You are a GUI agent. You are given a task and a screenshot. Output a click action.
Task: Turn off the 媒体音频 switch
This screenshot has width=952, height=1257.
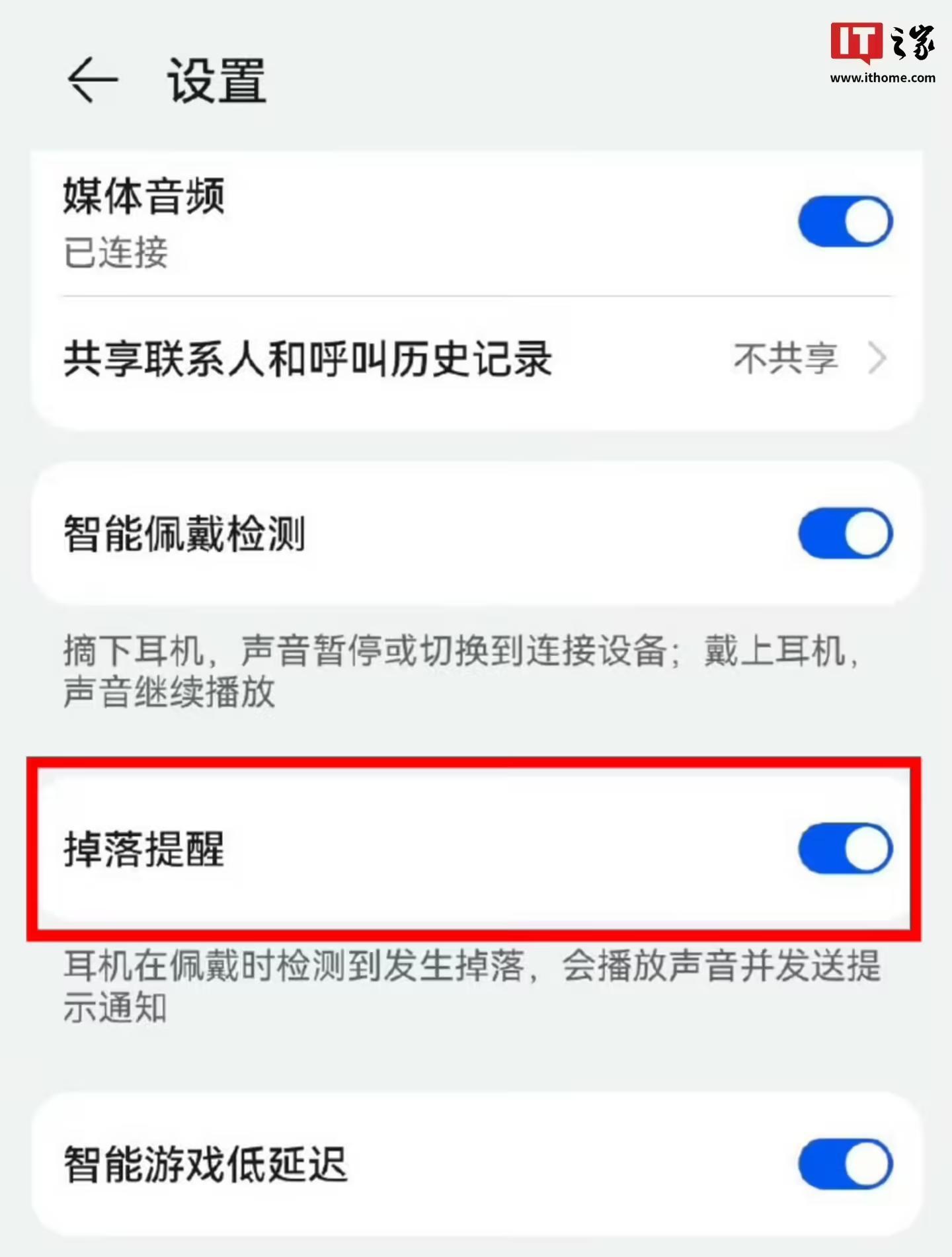pos(845,222)
